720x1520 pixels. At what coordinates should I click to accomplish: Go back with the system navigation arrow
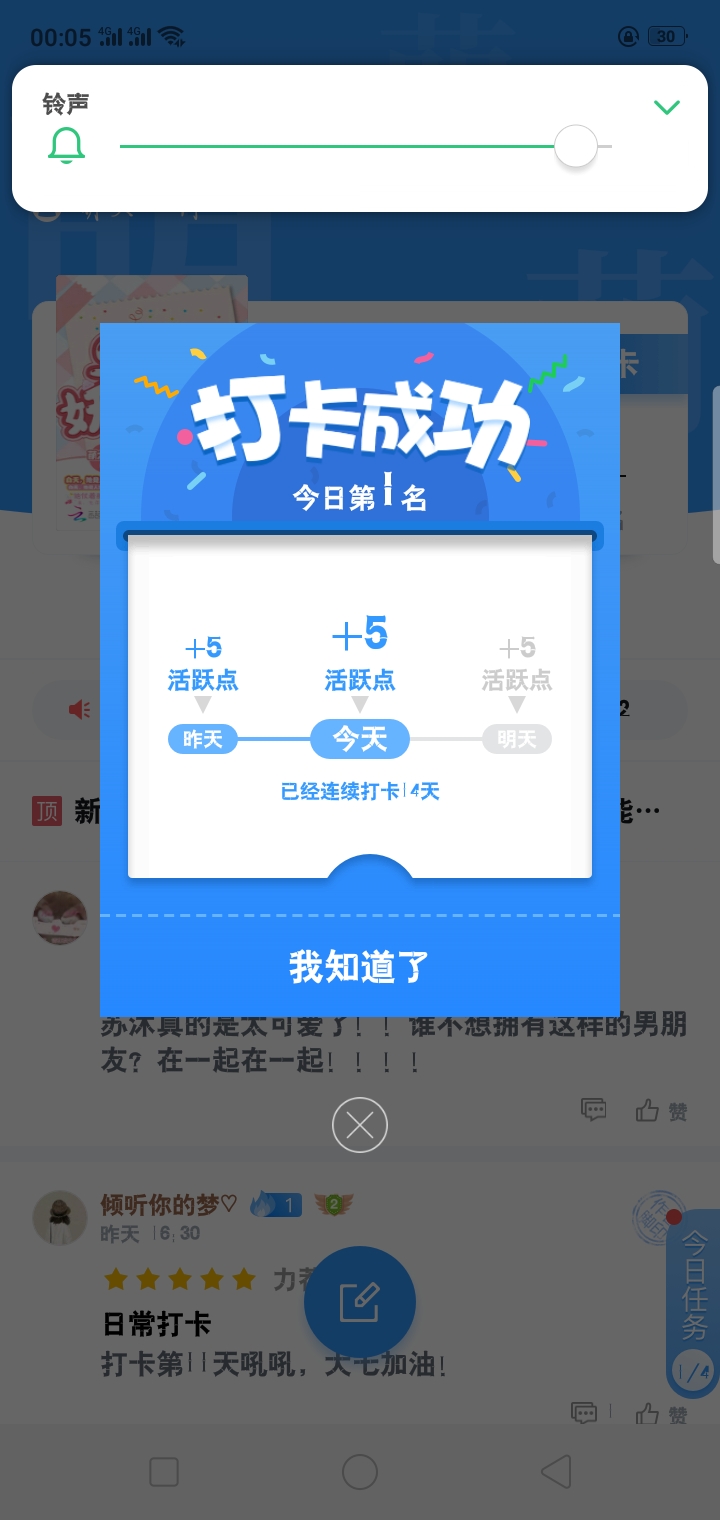coord(556,1472)
